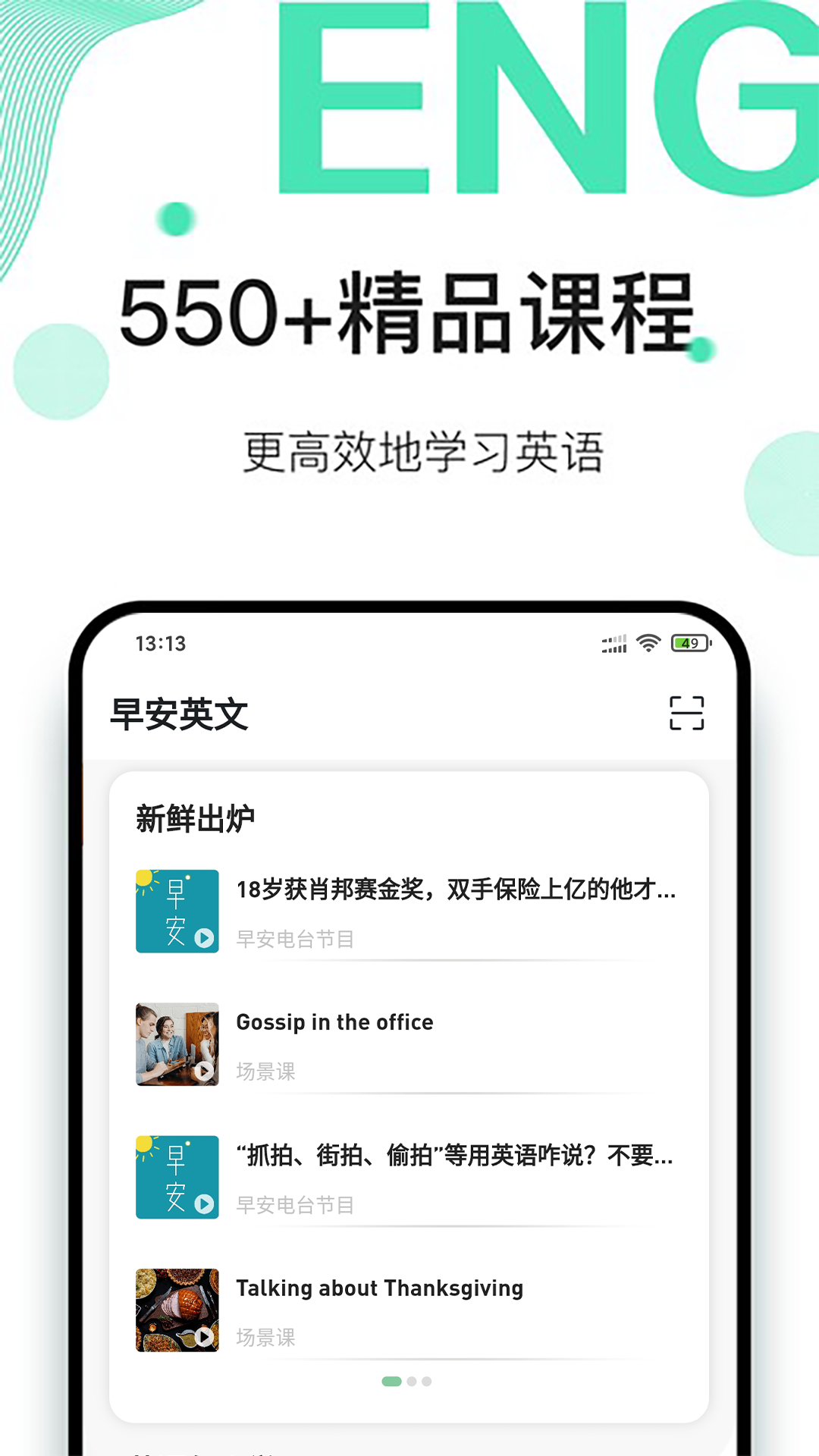Open the QR code scanner

pyautogui.click(x=686, y=714)
